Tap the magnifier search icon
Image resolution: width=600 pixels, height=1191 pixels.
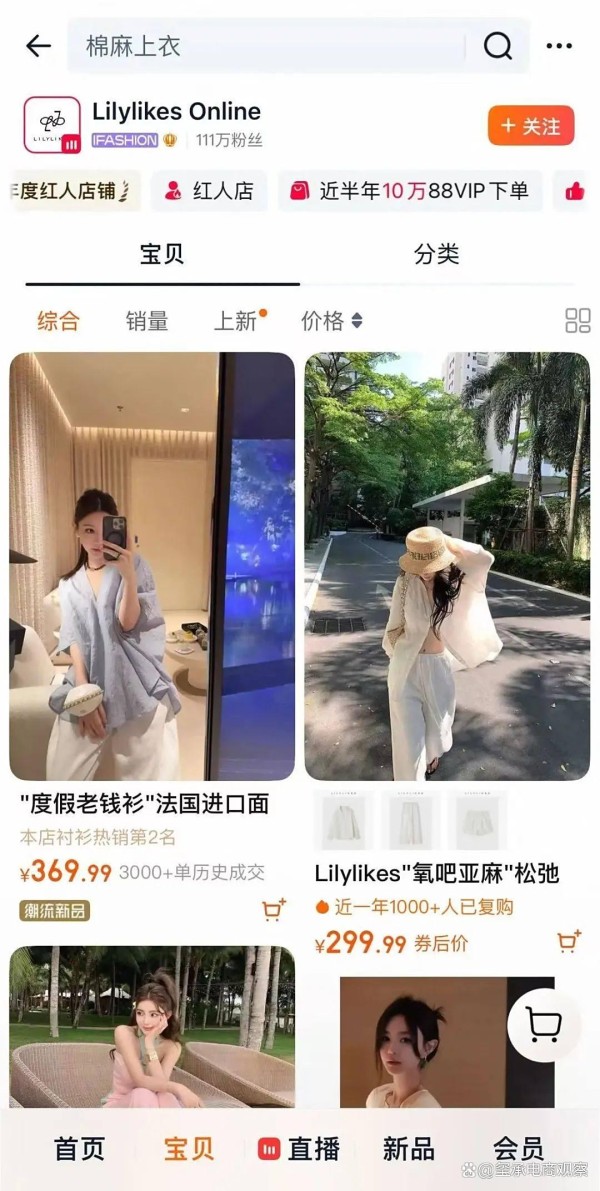pyautogui.click(x=497, y=46)
